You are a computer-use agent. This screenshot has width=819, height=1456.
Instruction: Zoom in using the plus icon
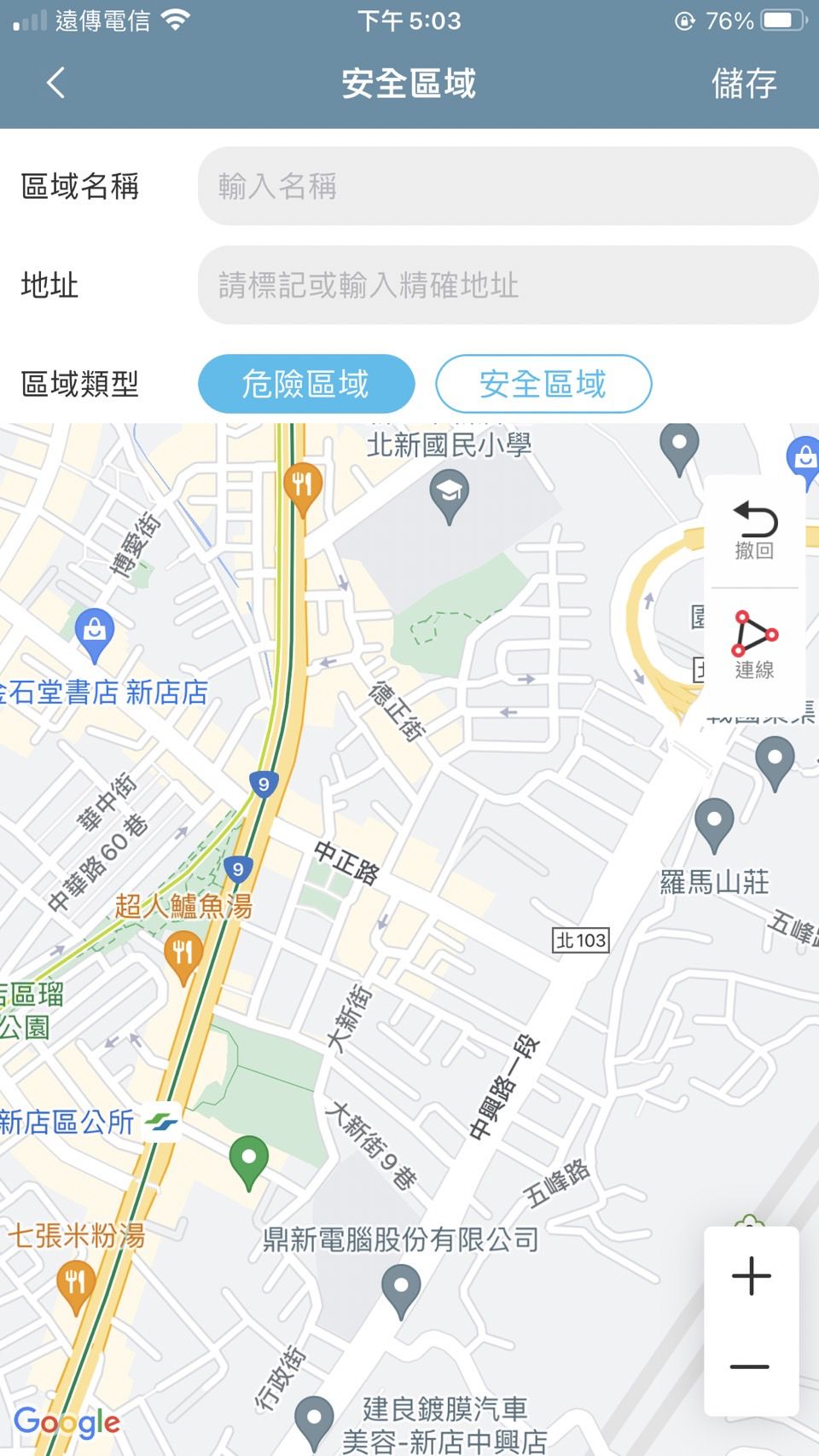[x=749, y=1275]
